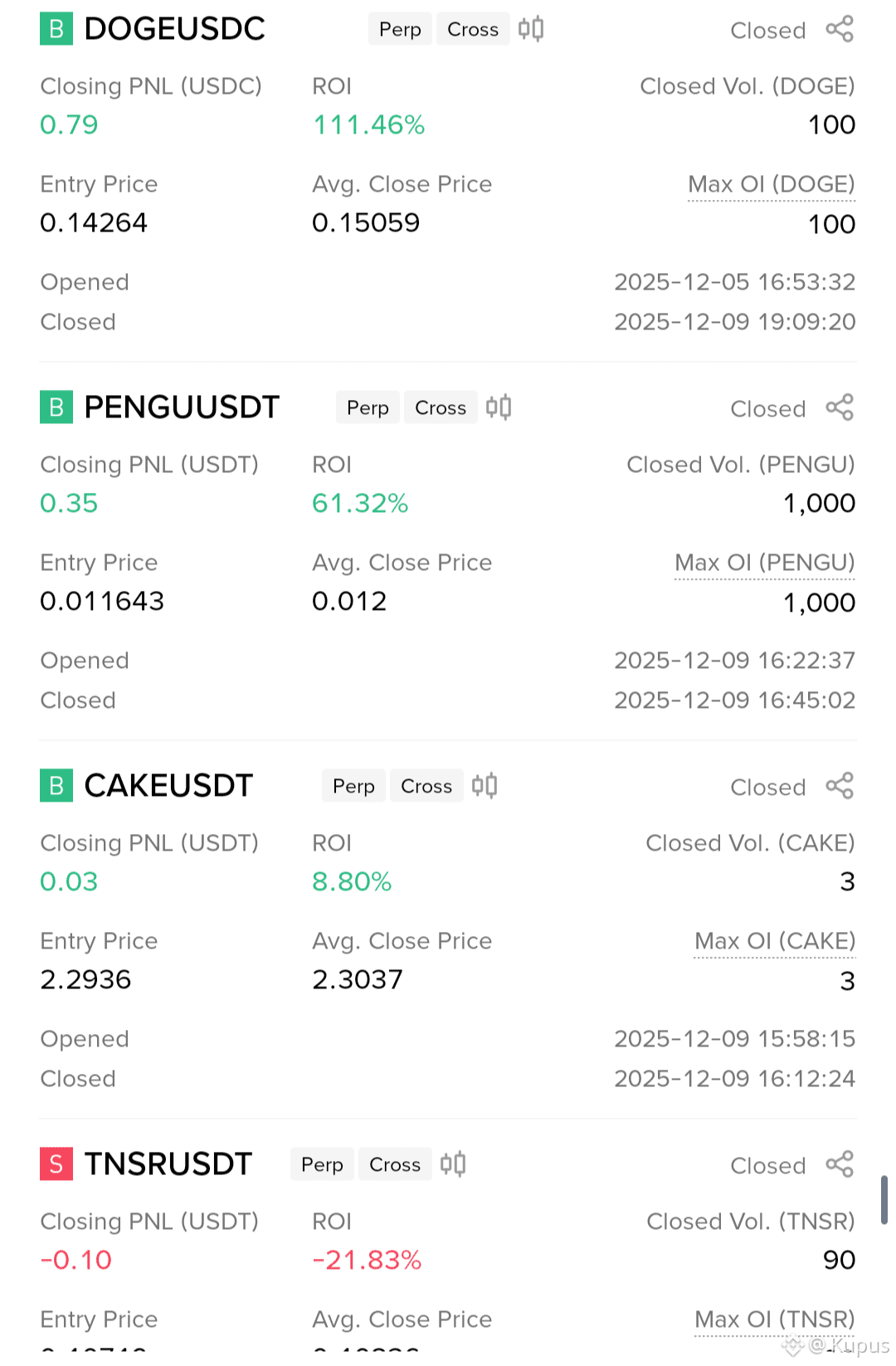
Task: Open the PENGUUSDT candlestick chart icon
Action: 499,407
